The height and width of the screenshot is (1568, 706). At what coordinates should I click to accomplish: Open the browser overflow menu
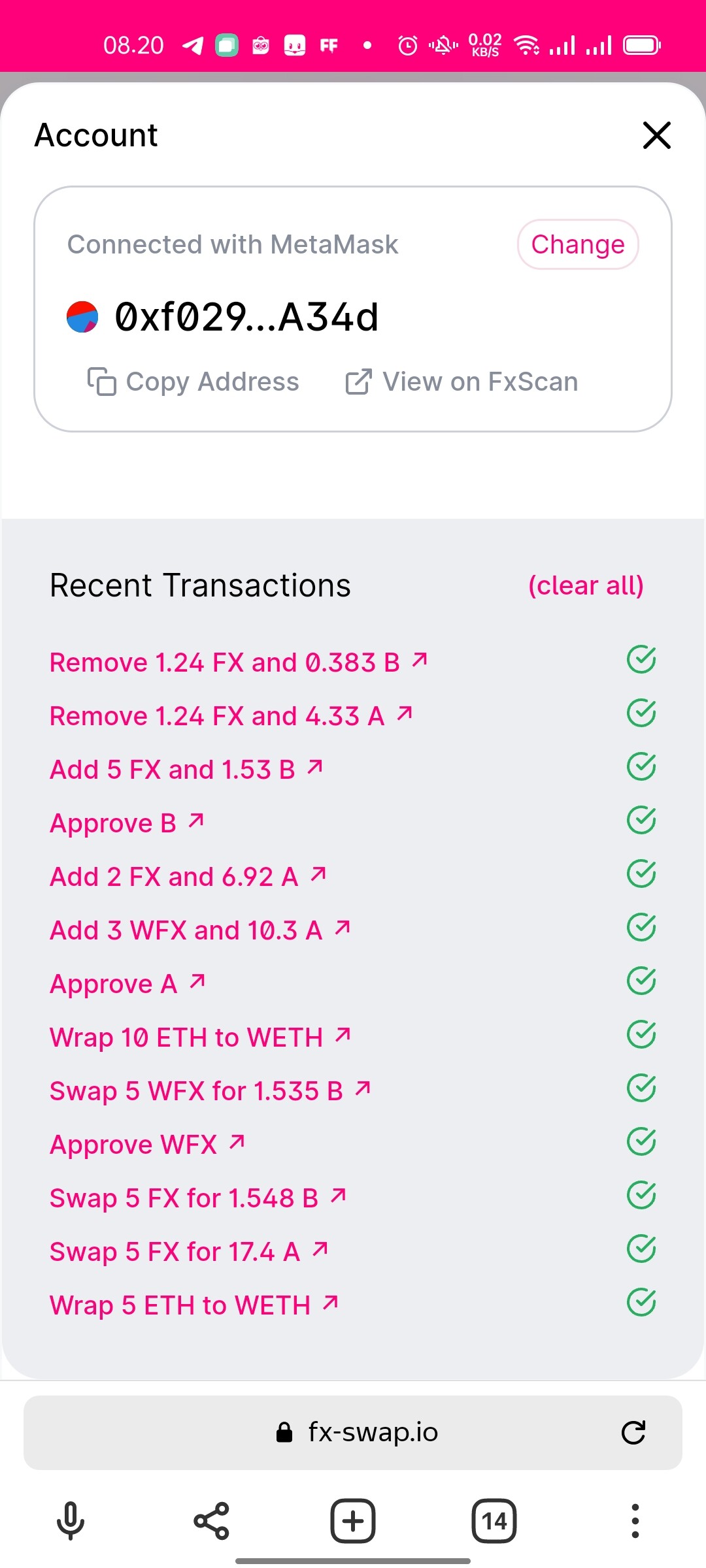(635, 1521)
